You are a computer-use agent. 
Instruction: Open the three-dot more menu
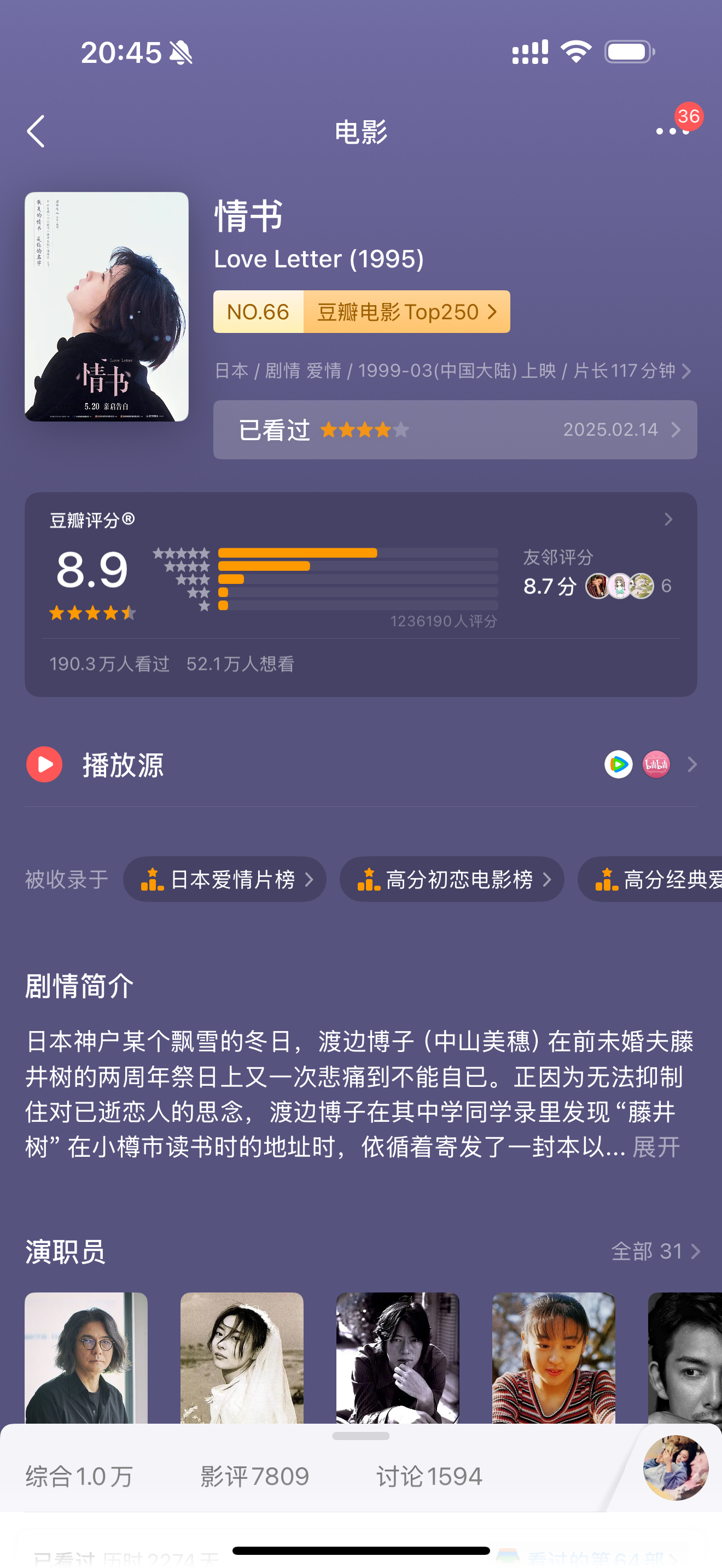[x=672, y=131]
